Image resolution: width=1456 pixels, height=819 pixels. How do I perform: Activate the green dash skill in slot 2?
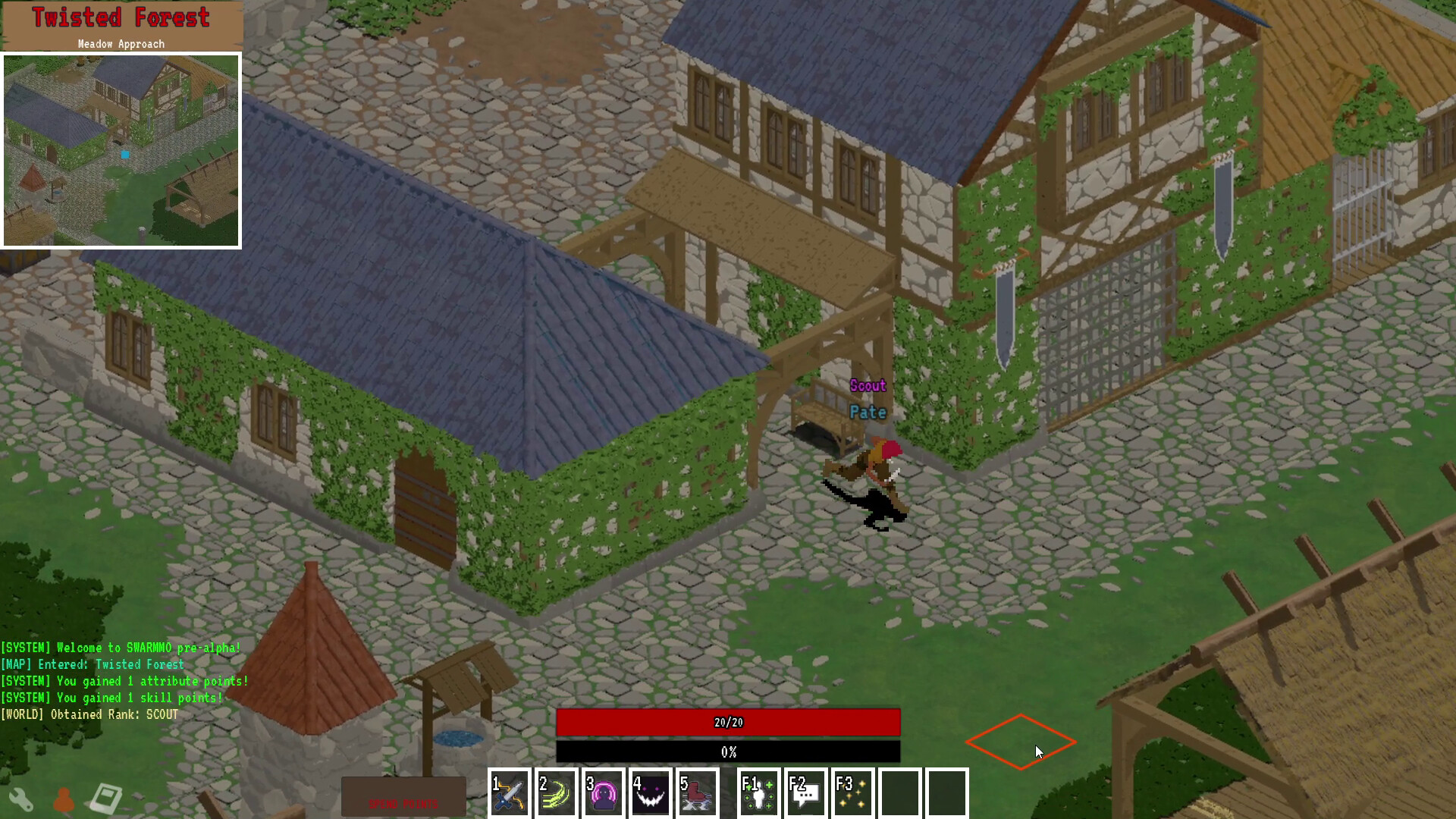[556, 793]
